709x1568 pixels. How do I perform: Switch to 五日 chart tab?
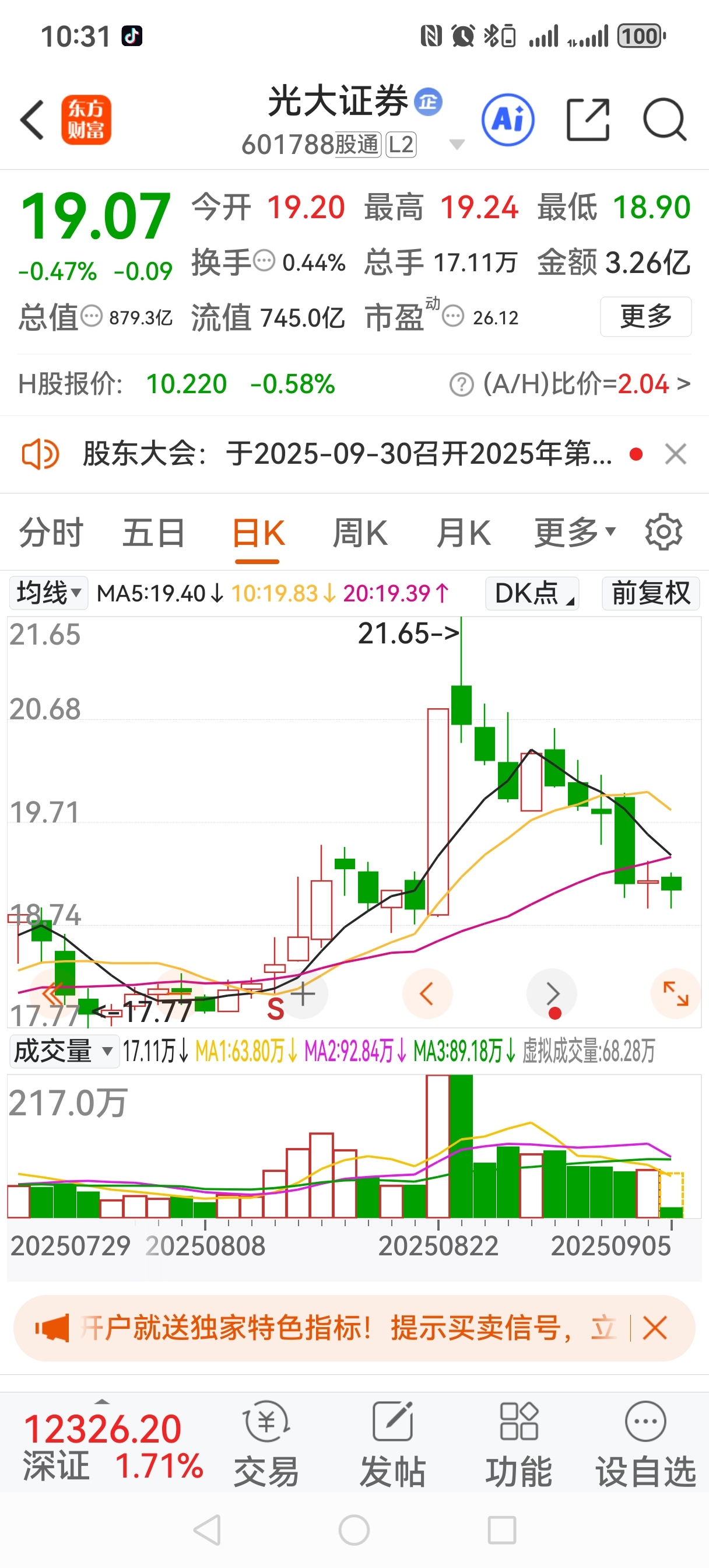[154, 533]
